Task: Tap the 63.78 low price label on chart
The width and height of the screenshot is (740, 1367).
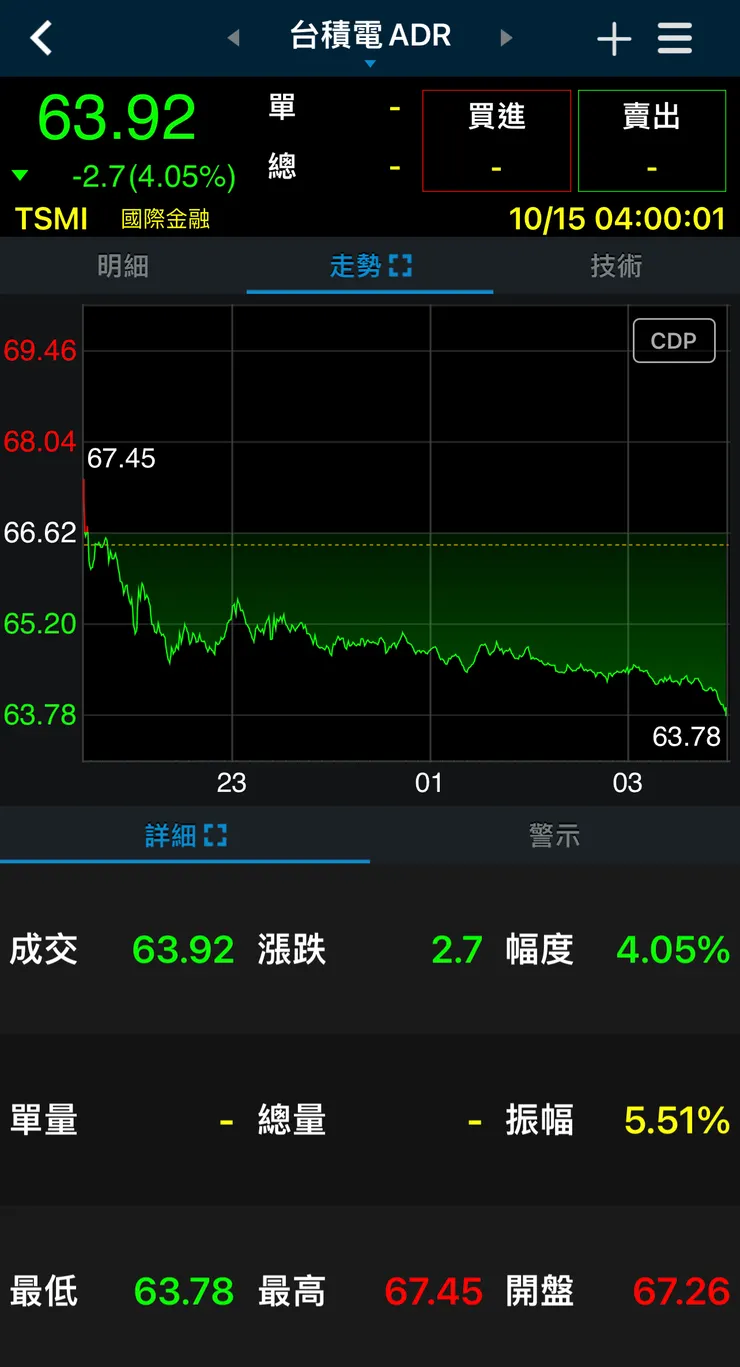Action: click(x=688, y=737)
